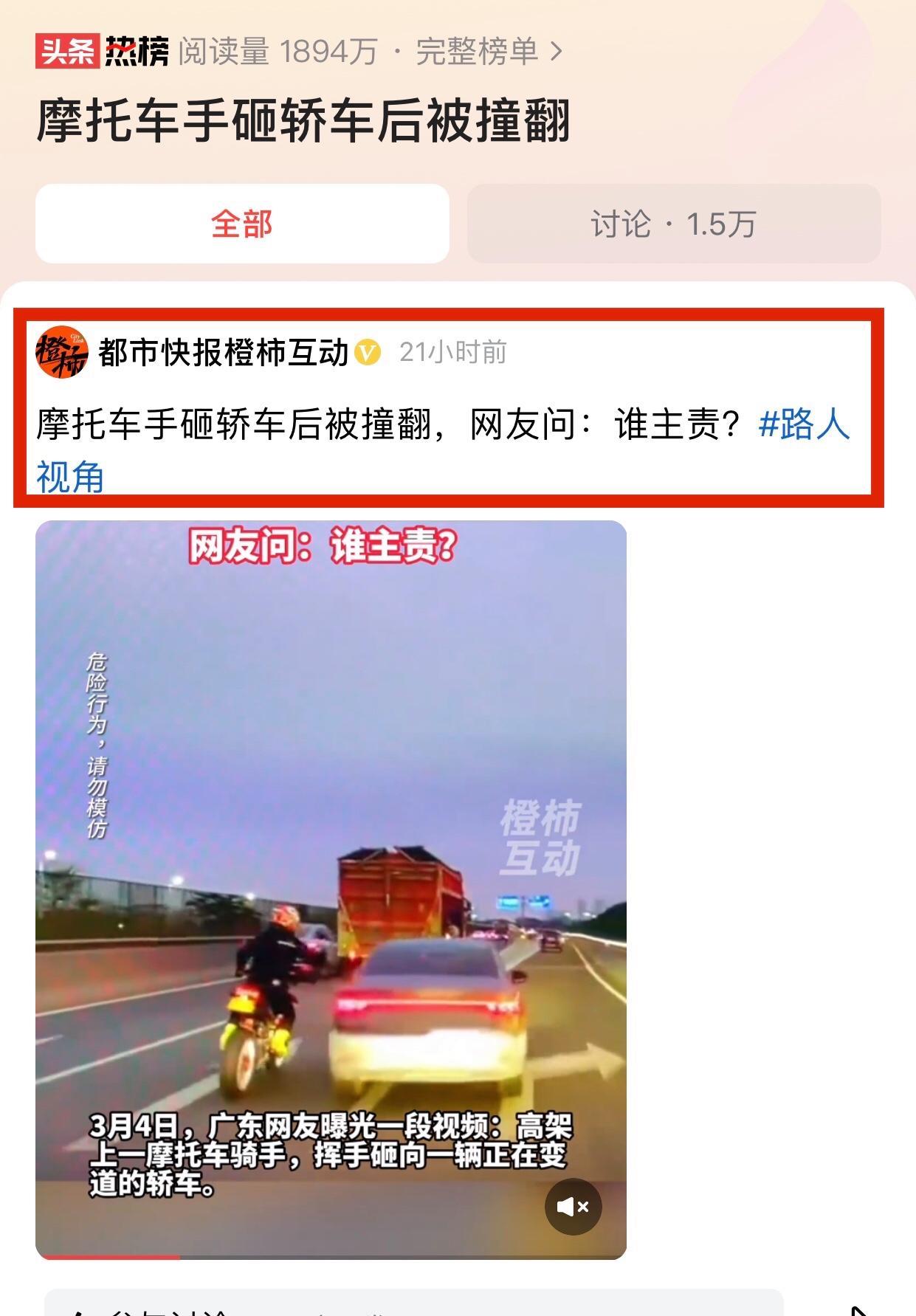Switch to the 全部 tab

point(242,224)
